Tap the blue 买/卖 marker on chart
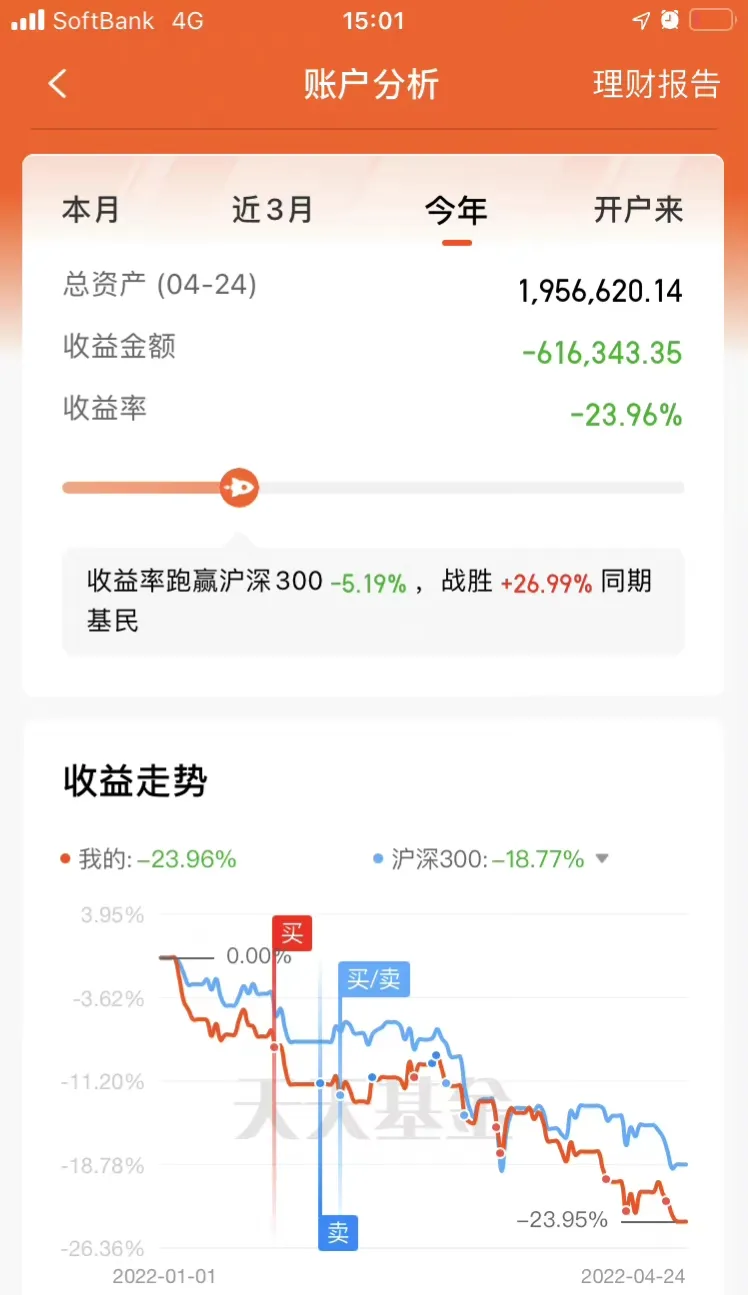Image resolution: width=748 pixels, height=1295 pixels. [x=374, y=979]
